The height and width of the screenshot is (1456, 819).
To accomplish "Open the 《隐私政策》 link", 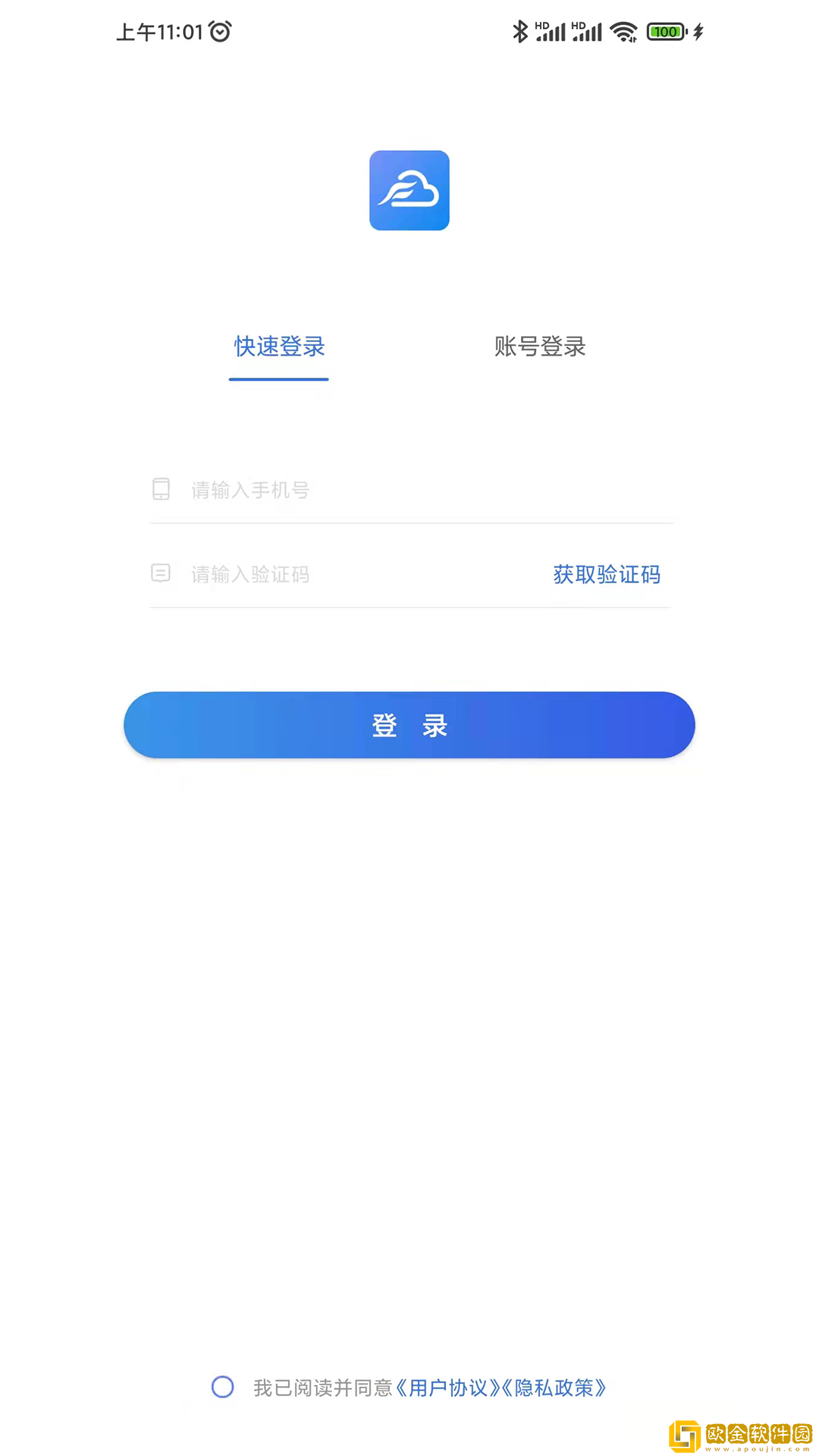I will 554,1388.
